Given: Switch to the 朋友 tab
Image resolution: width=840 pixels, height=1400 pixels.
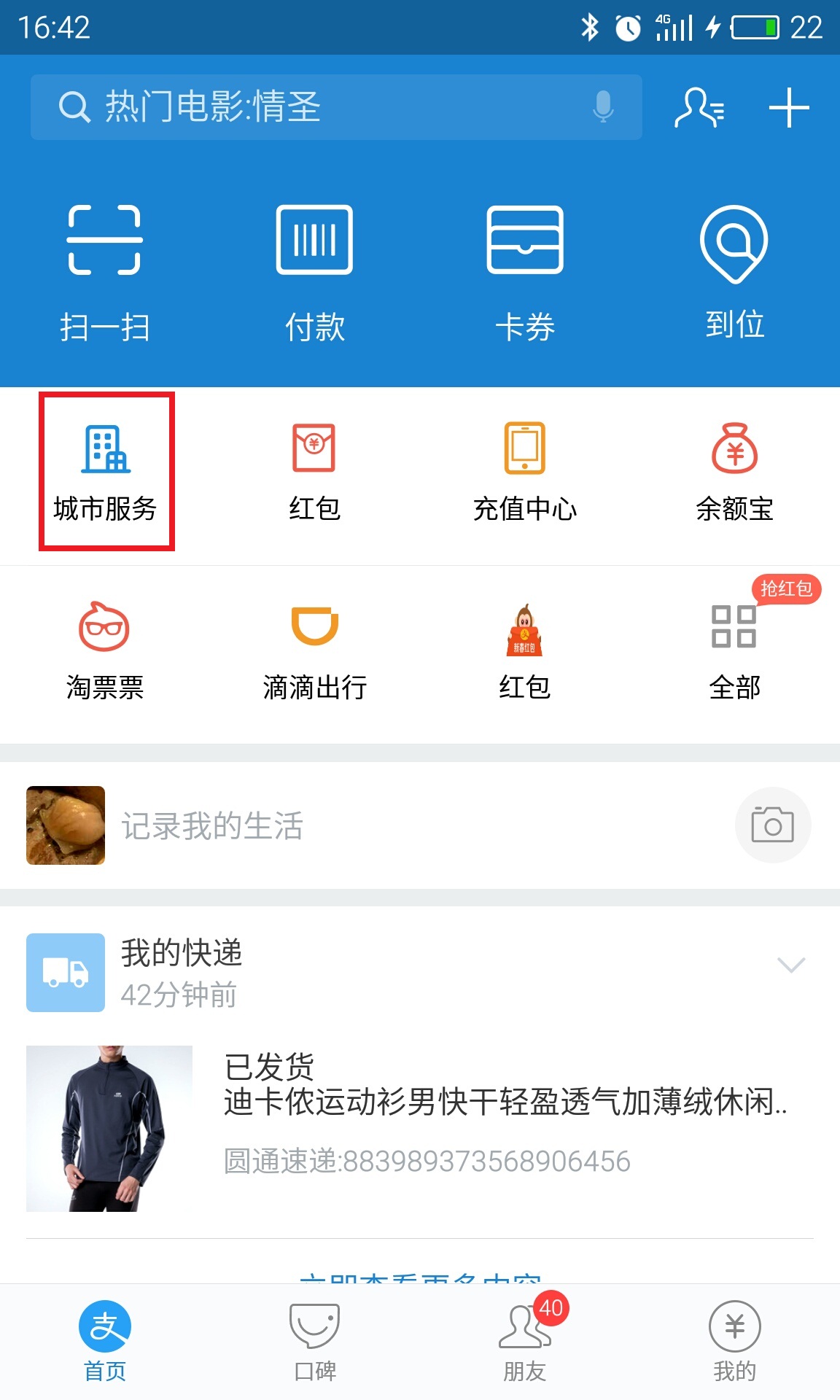Looking at the screenshot, I should (525, 1340).
